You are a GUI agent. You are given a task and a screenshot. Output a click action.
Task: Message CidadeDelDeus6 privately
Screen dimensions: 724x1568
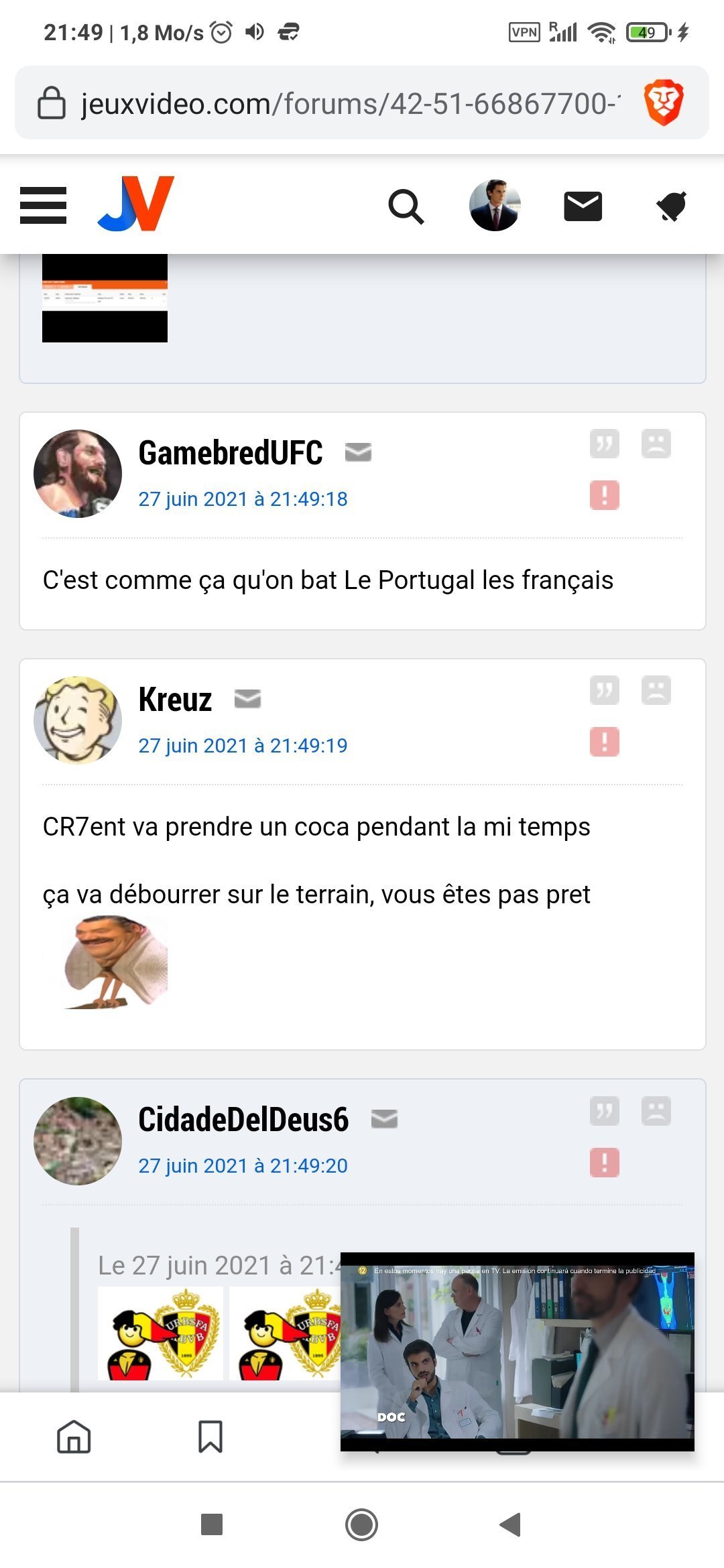click(384, 1118)
